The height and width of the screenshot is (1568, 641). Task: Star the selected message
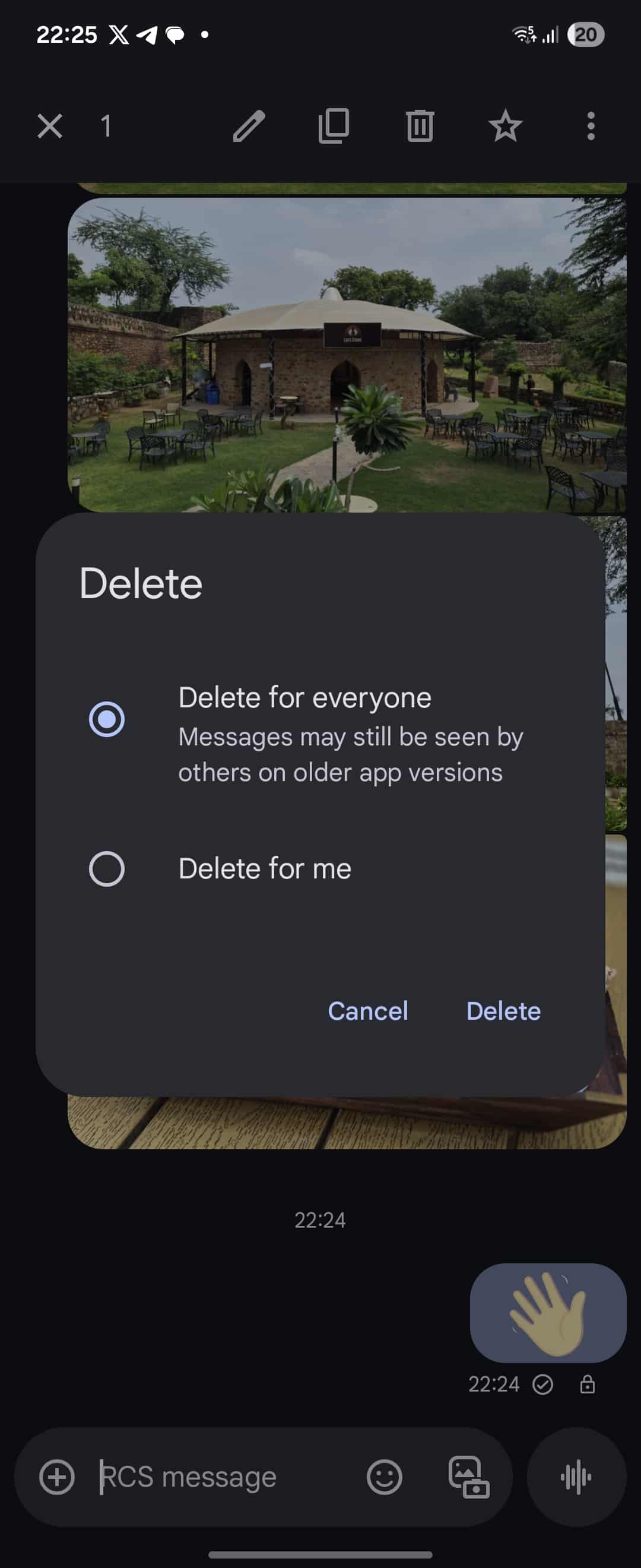pyautogui.click(x=505, y=126)
